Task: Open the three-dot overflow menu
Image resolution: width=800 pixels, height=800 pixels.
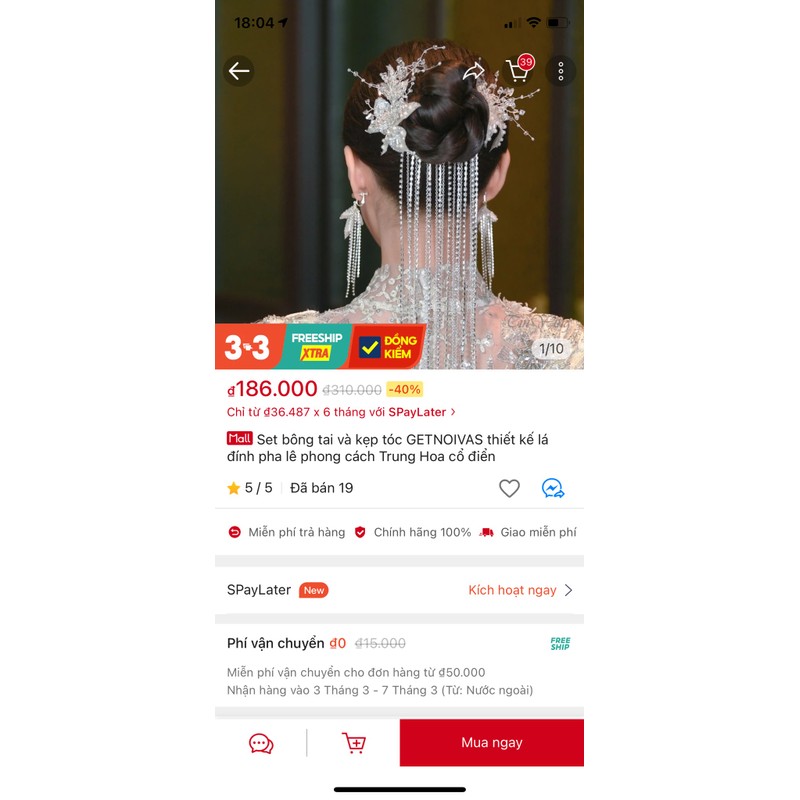Action: pos(561,71)
